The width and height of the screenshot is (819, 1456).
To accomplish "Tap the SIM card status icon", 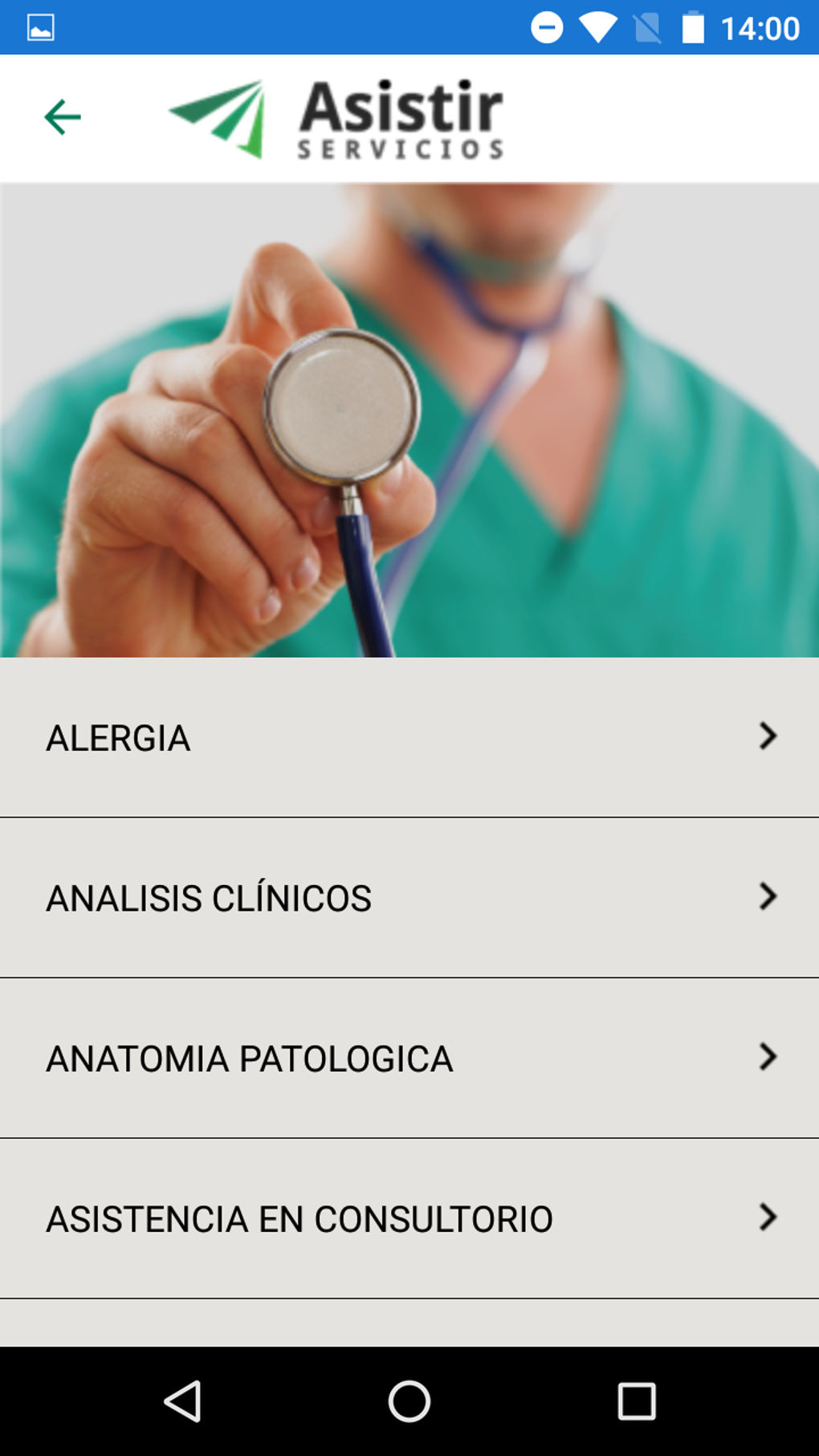I will pyautogui.click(x=647, y=27).
